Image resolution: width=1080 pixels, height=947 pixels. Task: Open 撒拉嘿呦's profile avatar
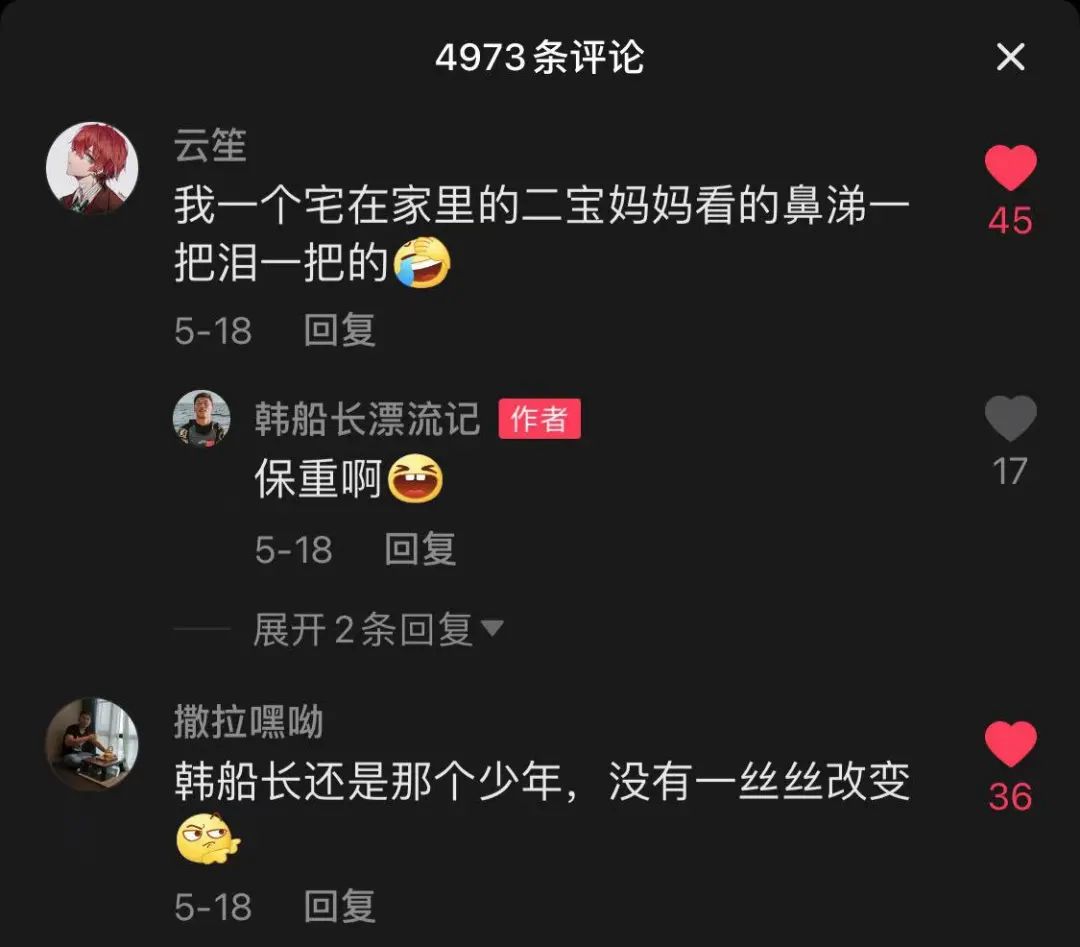[x=92, y=743]
